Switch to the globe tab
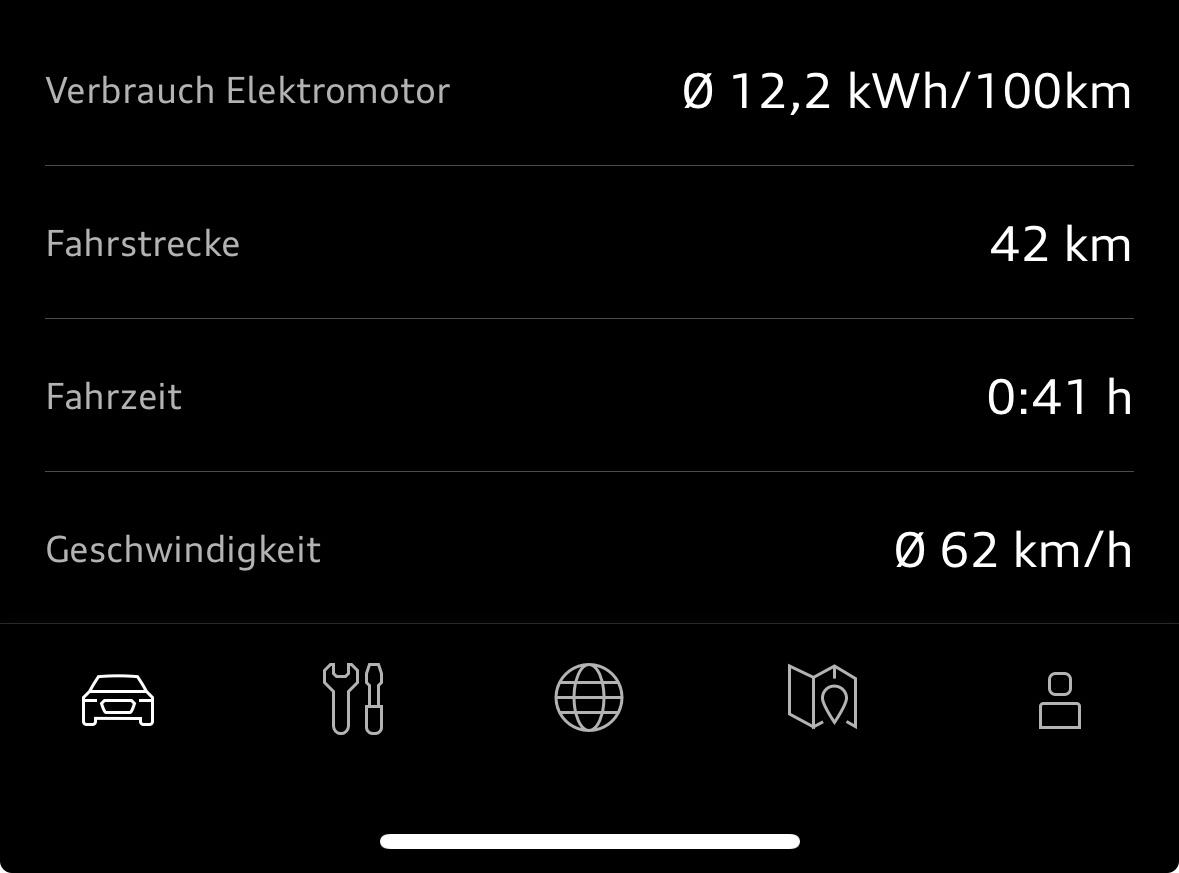This screenshot has width=1179, height=873. [589, 698]
